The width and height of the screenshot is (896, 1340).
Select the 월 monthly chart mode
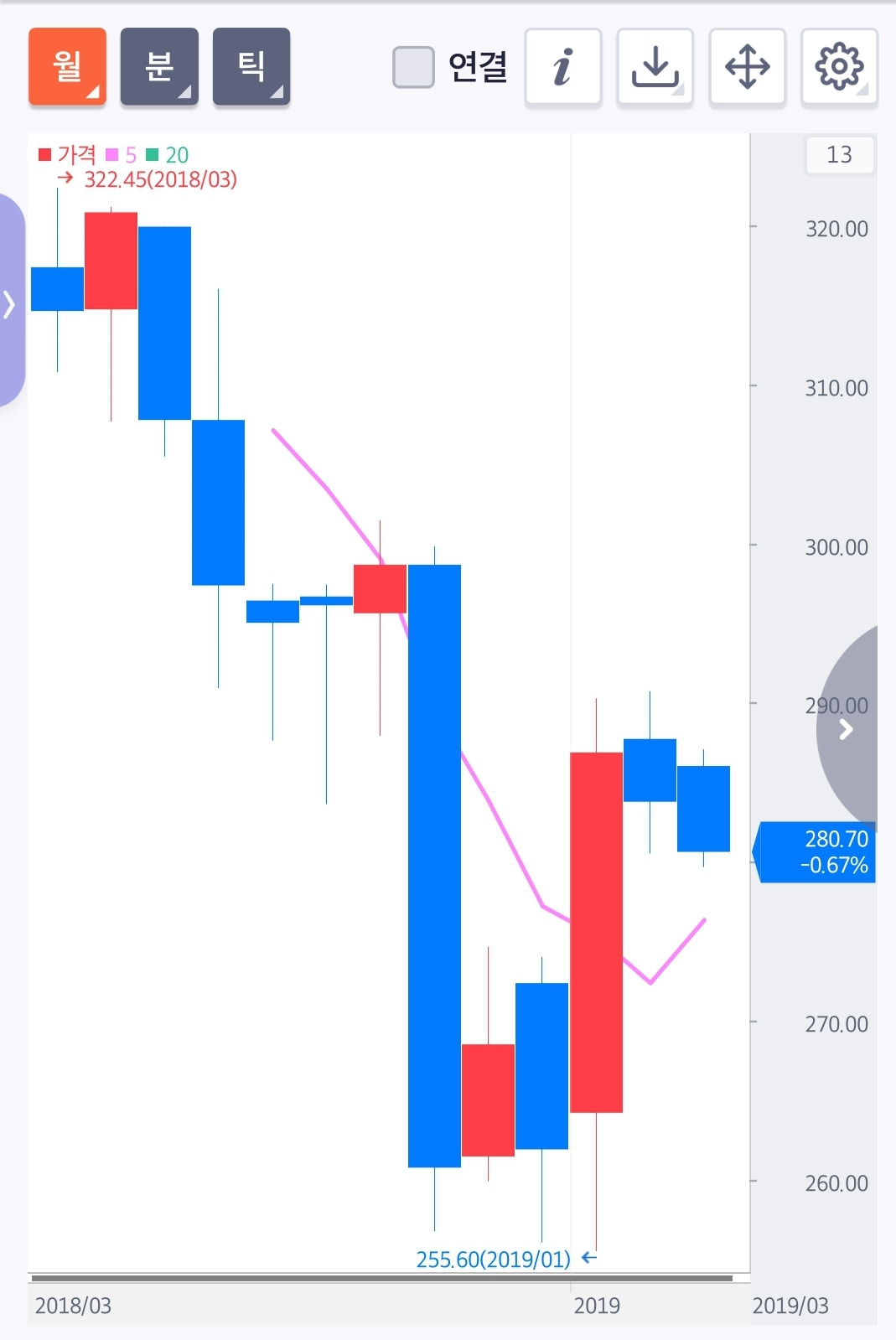click(x=65, y=65)
